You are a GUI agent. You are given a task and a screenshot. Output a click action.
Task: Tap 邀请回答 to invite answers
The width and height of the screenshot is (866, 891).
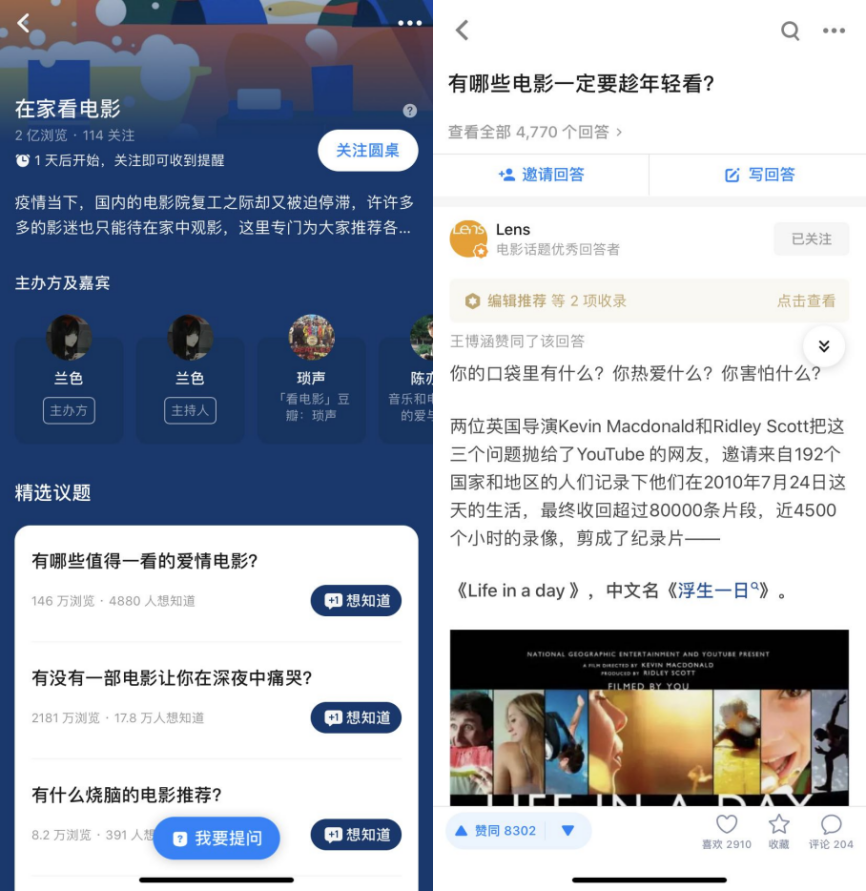pos(541,175)
